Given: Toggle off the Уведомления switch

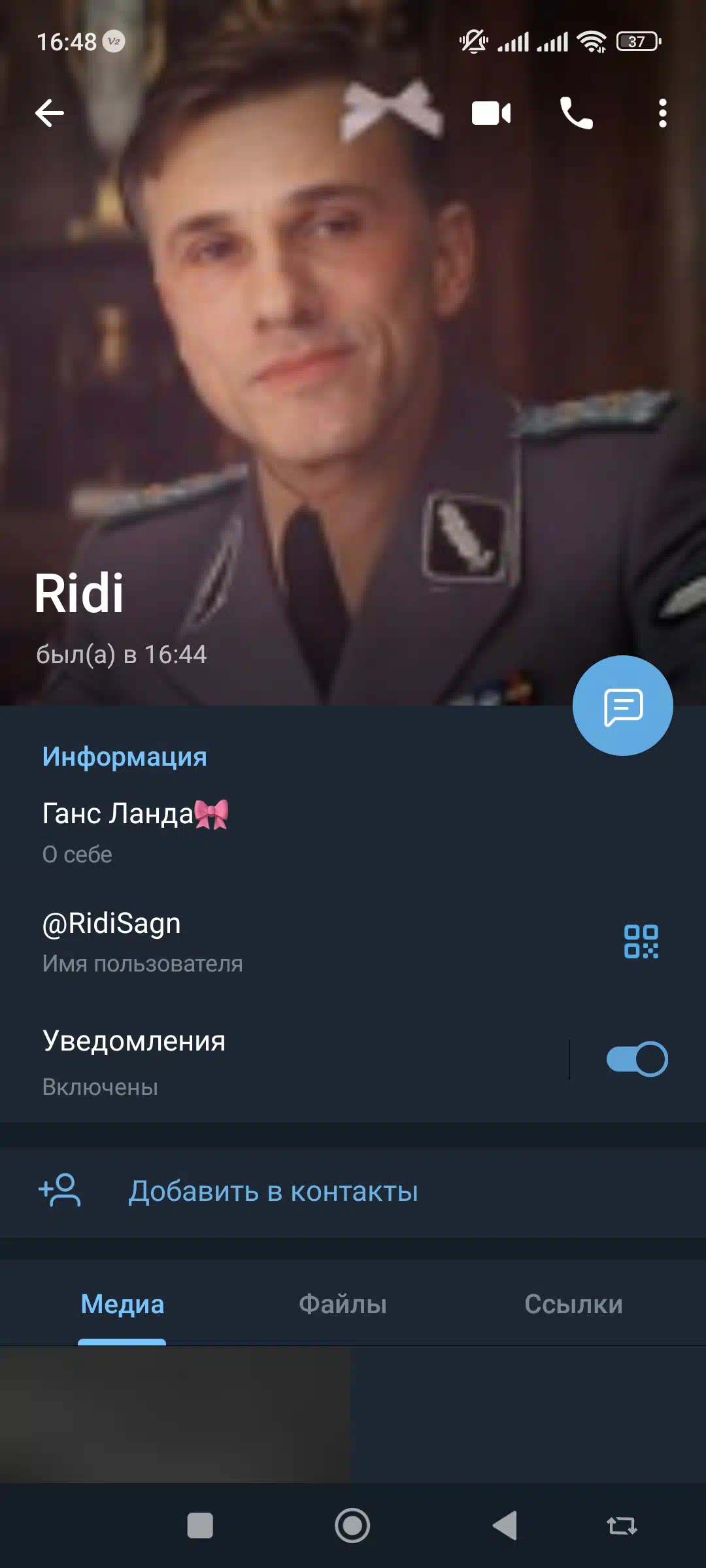Looking at the screenshot, I should 637,1059.
